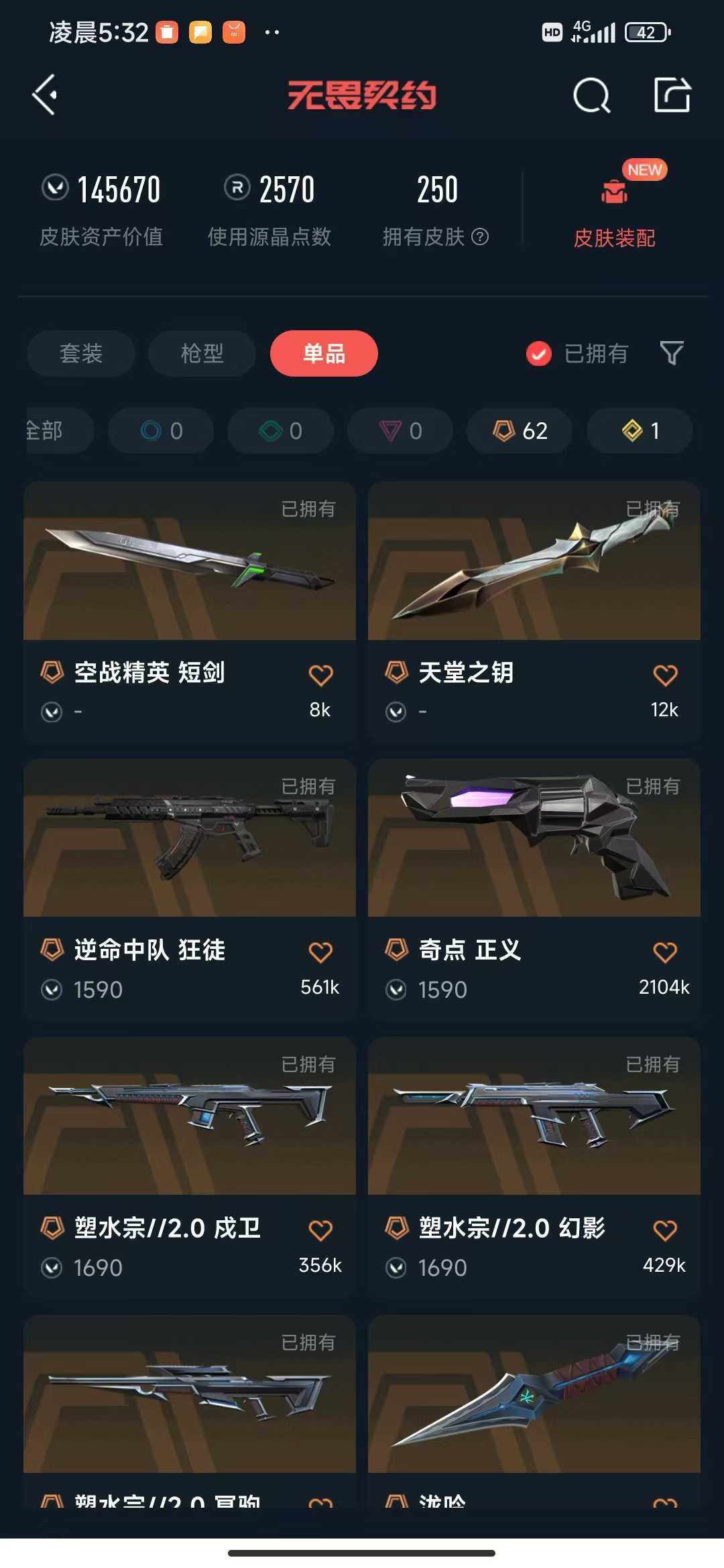Open the 逆命中队 狂徒 skin card
This screenshot has width=724, height=1568.
point(190,889)
